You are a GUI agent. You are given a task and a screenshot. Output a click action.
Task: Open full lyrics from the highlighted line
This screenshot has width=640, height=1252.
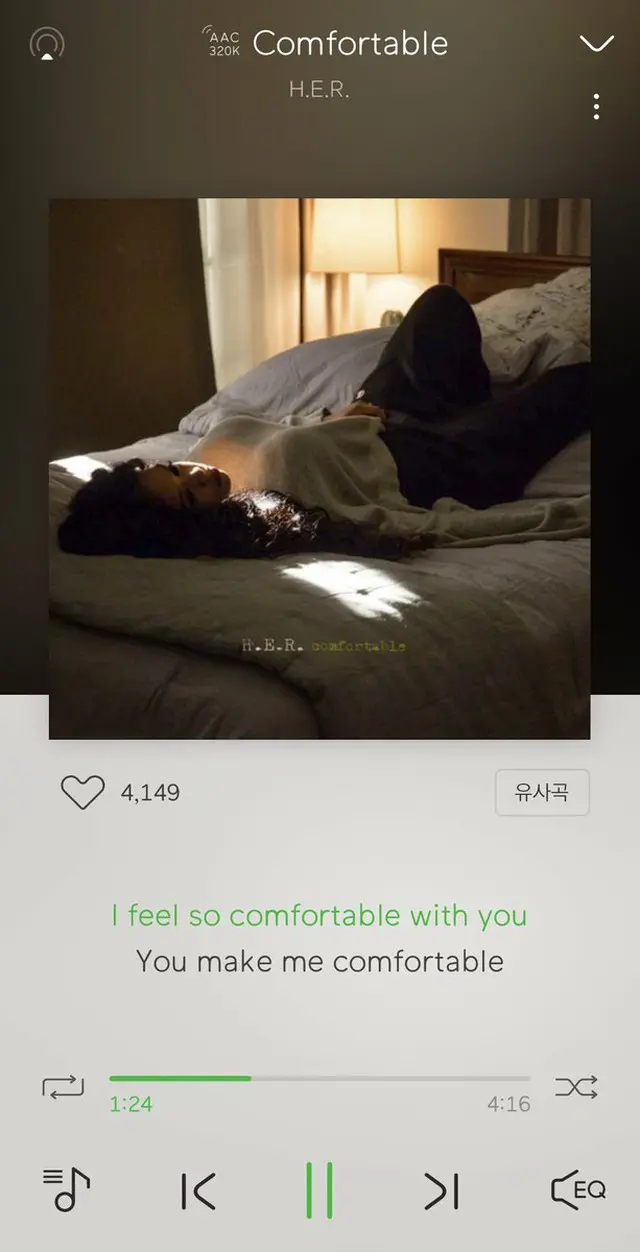(x=319, y=916)
